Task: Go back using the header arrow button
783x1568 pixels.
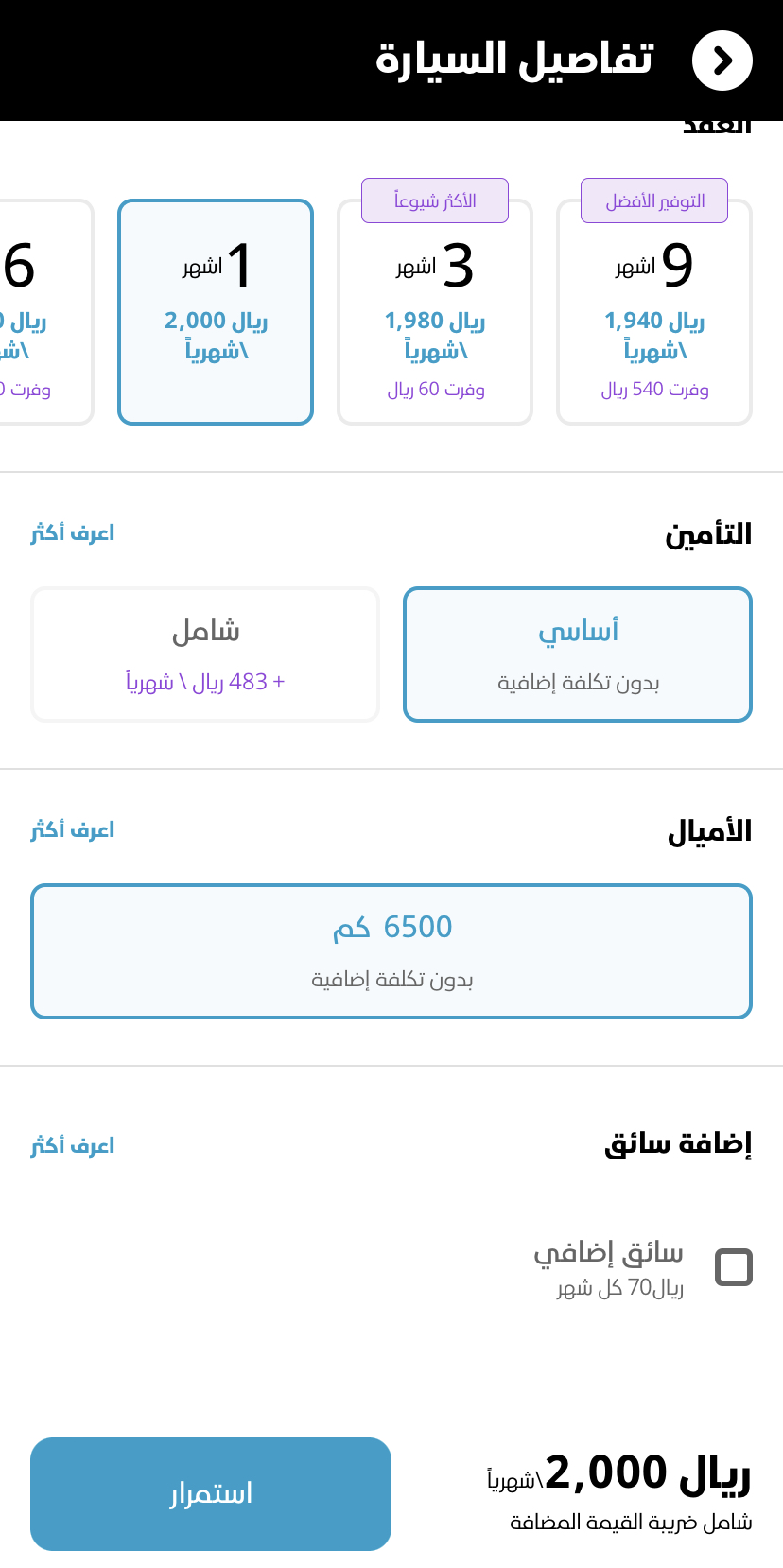Action: point(722,61)
